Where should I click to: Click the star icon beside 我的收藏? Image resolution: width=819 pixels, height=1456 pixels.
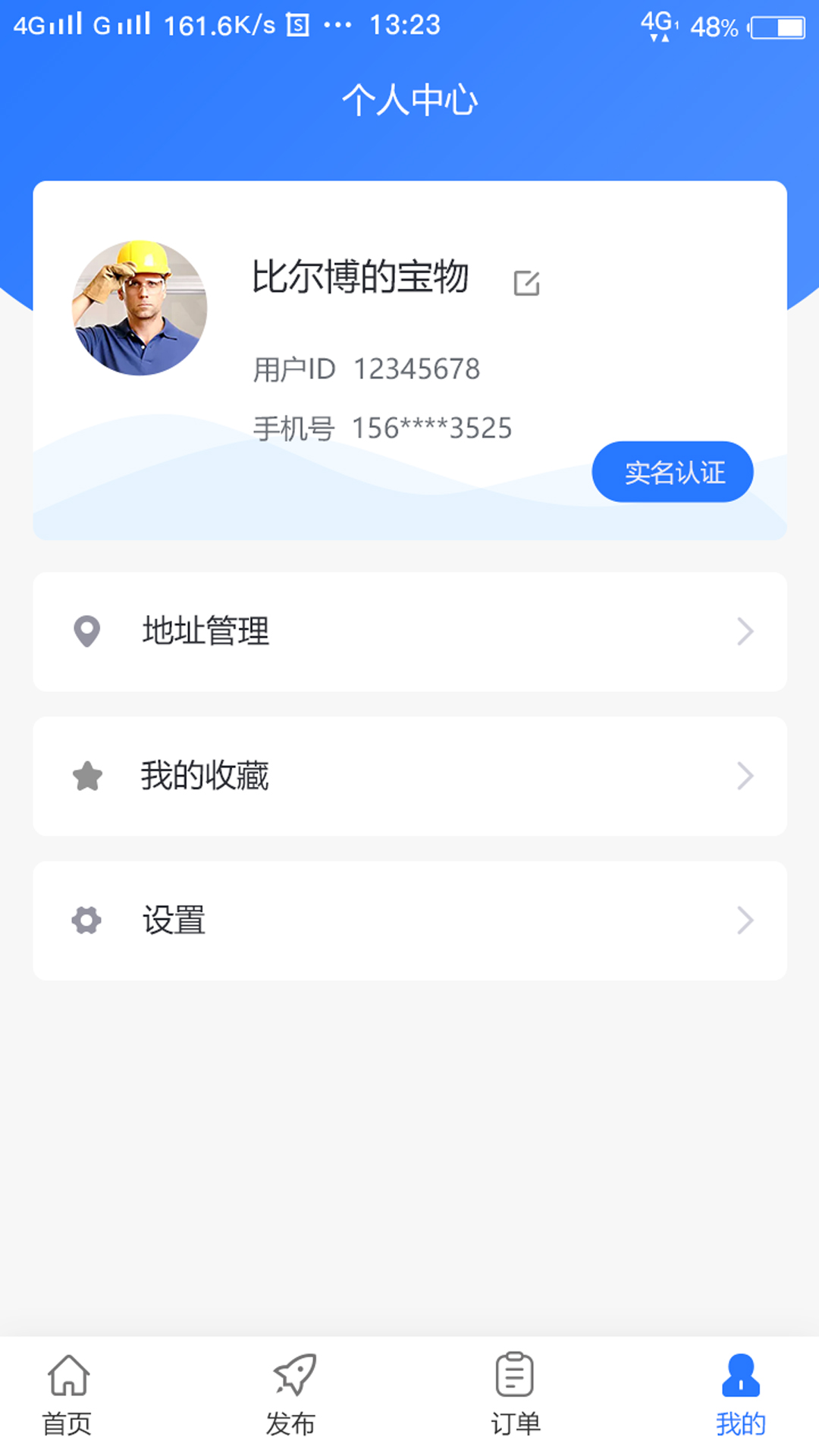click(86, 775)
